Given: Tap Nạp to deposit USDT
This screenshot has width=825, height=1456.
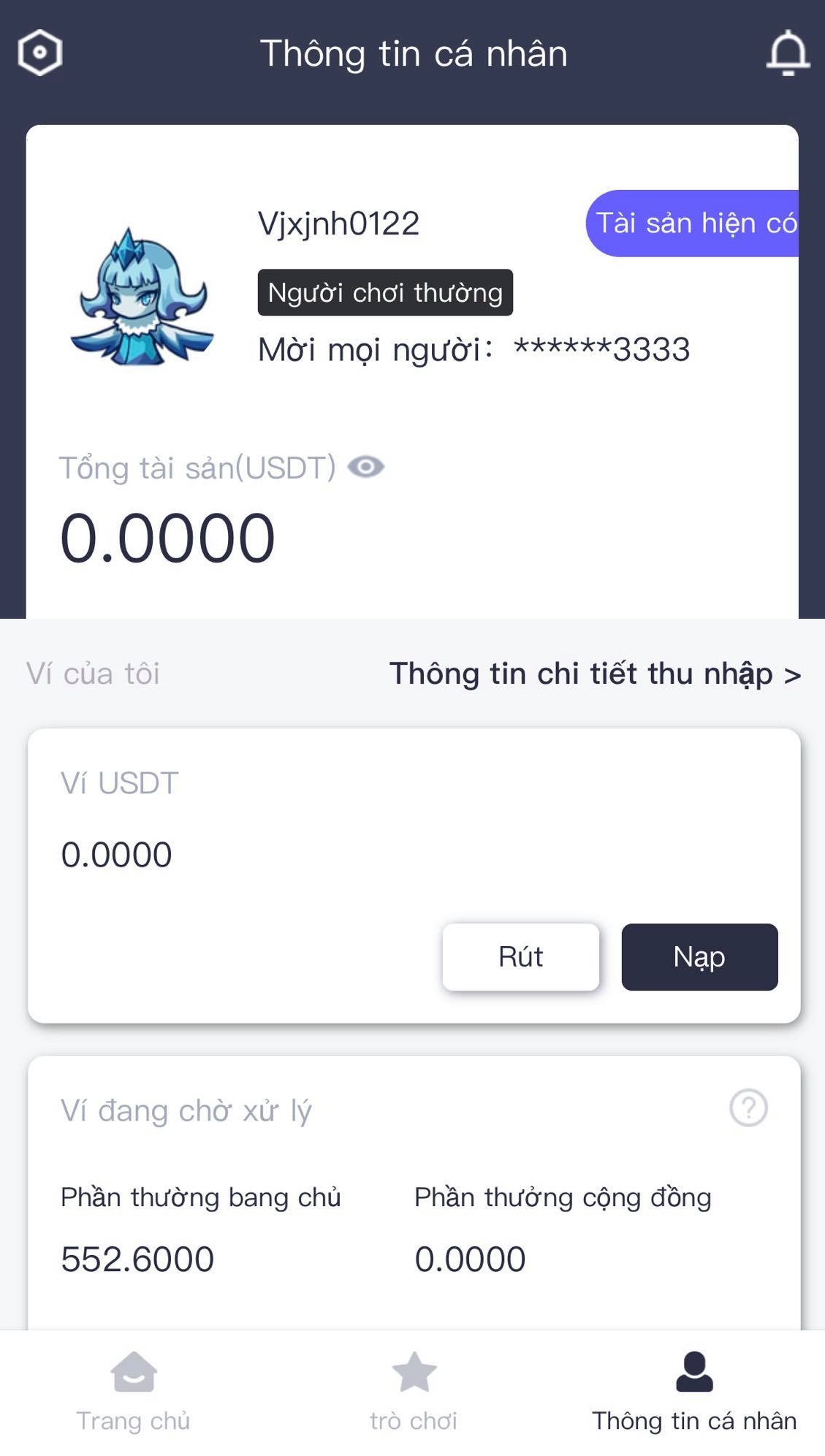Looking at the screenshot, I should click(x=699, y=956).
